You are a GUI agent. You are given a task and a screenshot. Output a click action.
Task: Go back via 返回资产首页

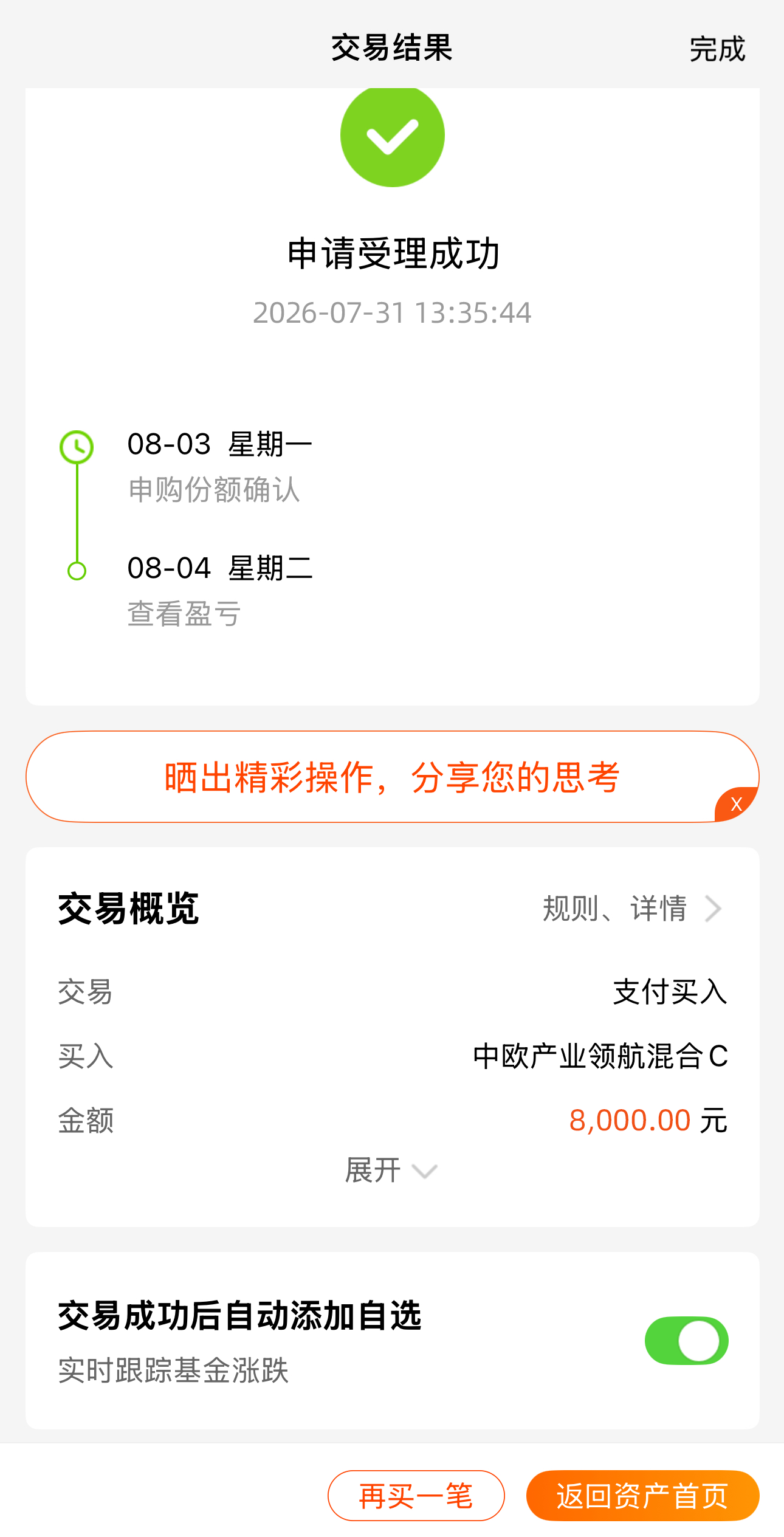[642, 1495]
